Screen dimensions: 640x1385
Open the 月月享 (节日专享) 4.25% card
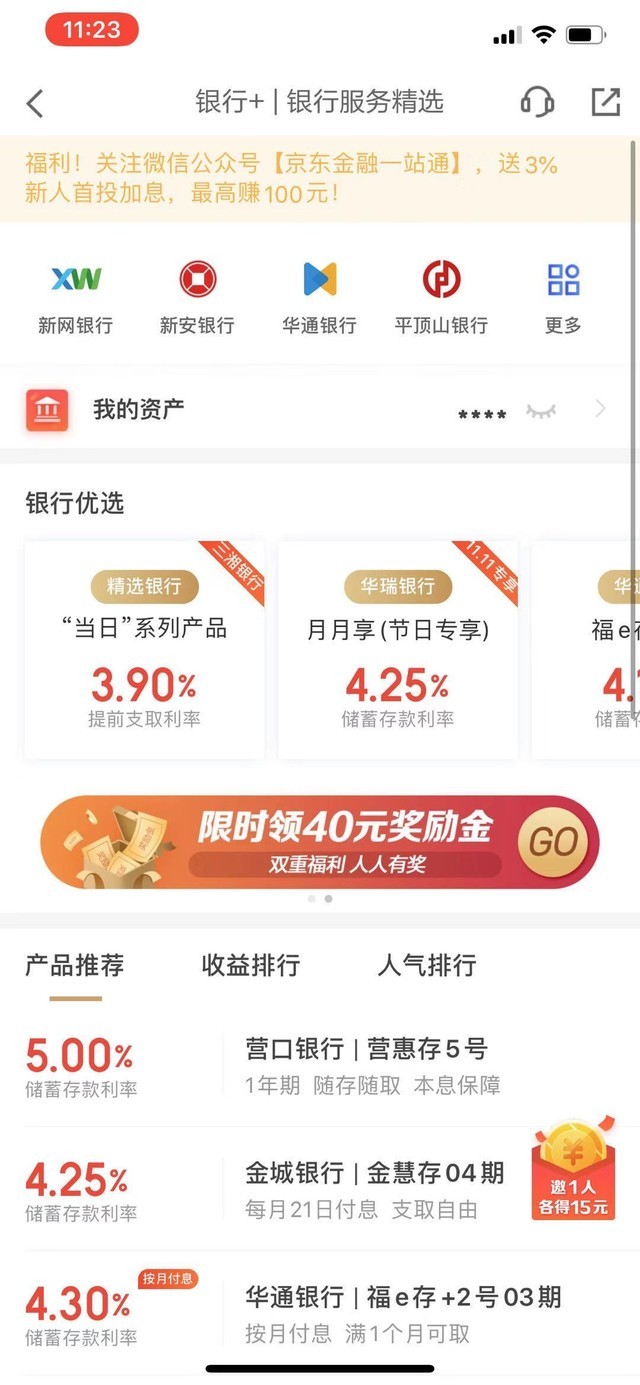[x=398, y=648]
